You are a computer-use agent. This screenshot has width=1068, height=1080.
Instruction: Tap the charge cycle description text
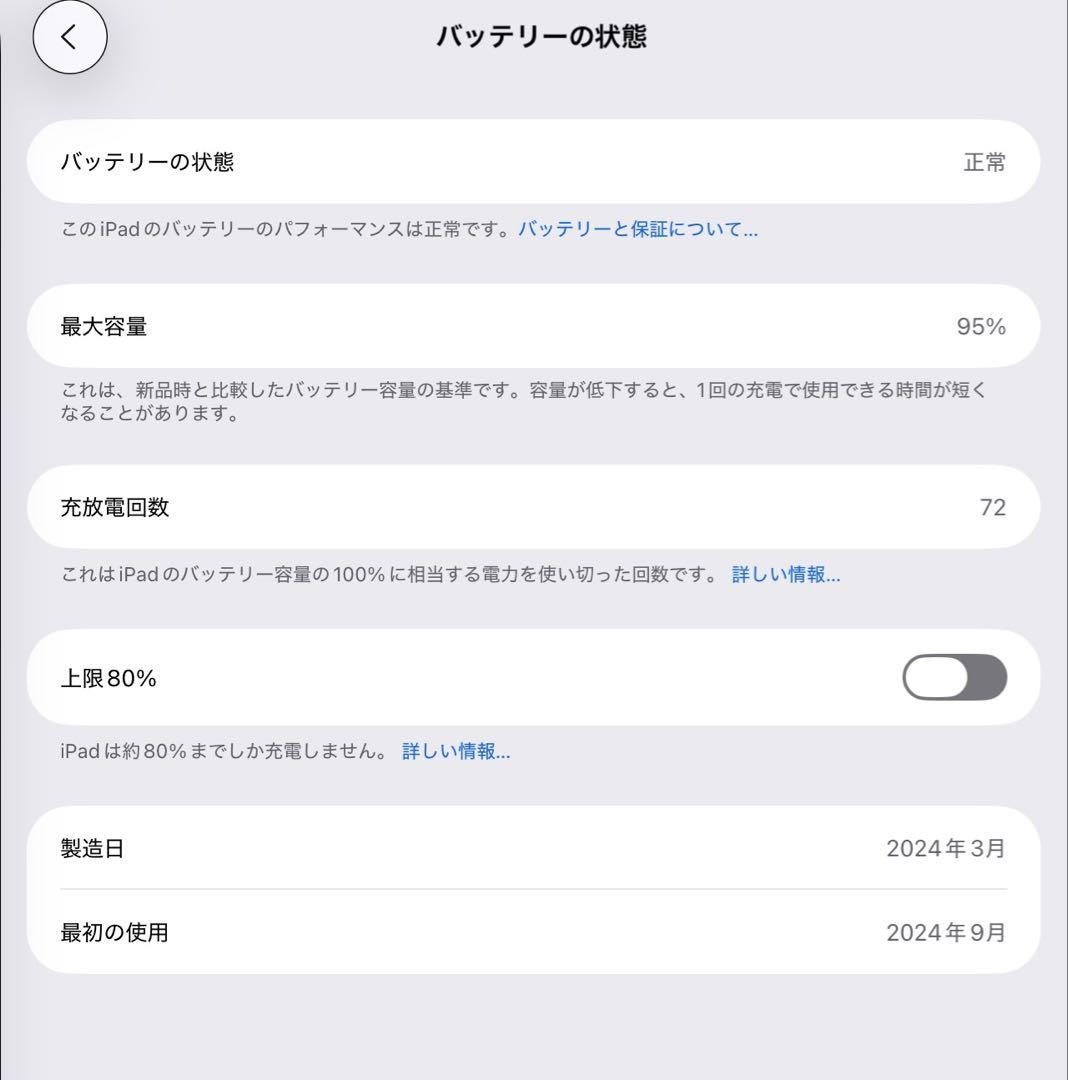(x=390, y=574)
